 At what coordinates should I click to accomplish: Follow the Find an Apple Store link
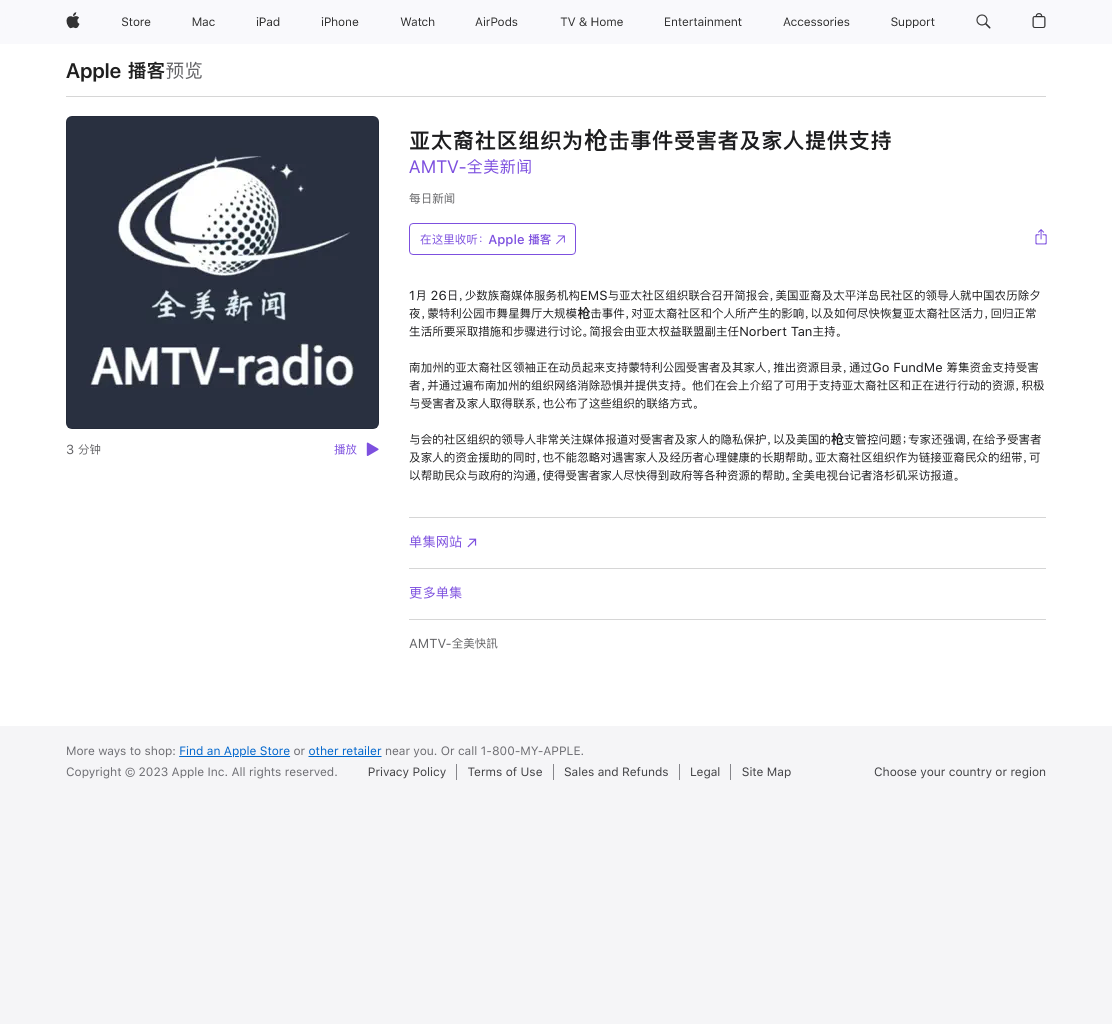[x=234, y=751]
